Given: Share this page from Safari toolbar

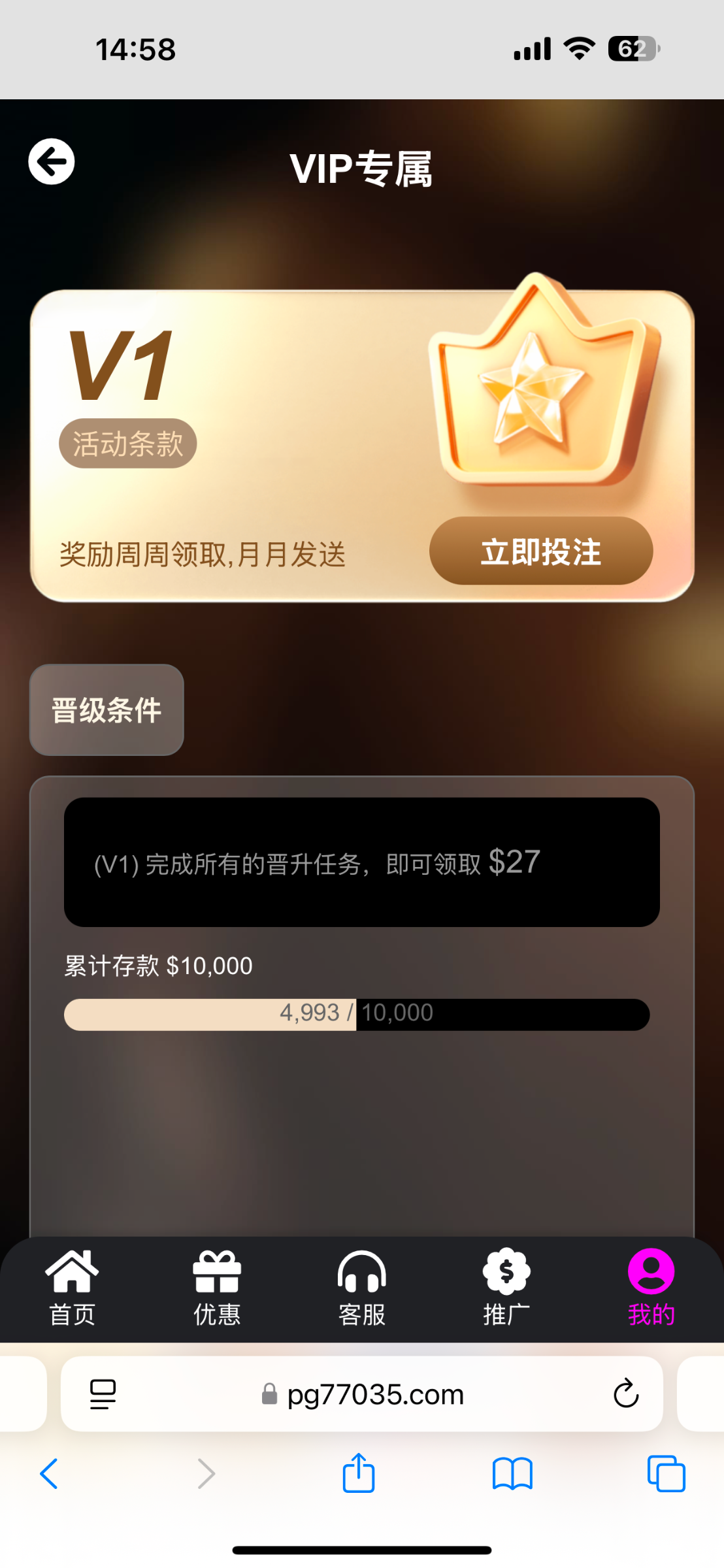Looking at the screenshot, I should click(359, 1474).
